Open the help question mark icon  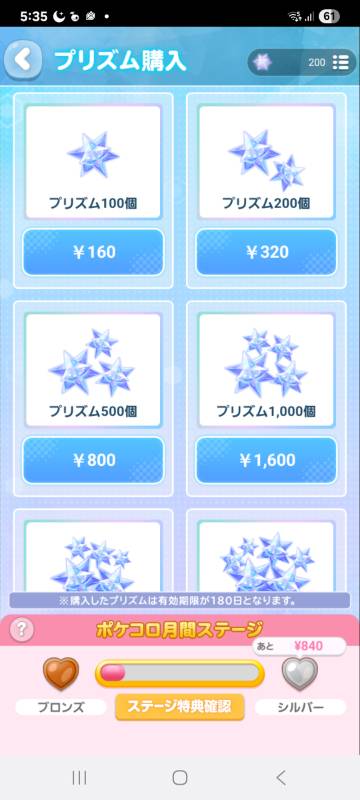point(21,631)
